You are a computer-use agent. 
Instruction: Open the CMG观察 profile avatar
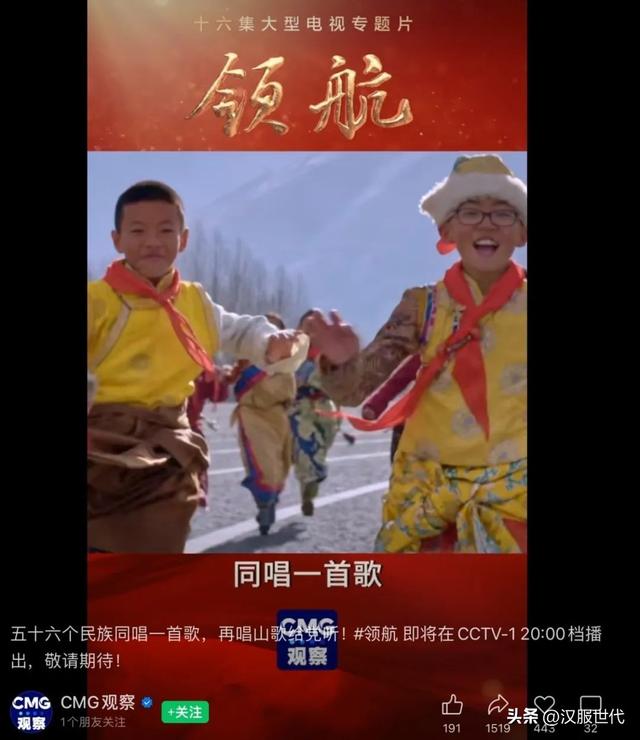(30, 711)
